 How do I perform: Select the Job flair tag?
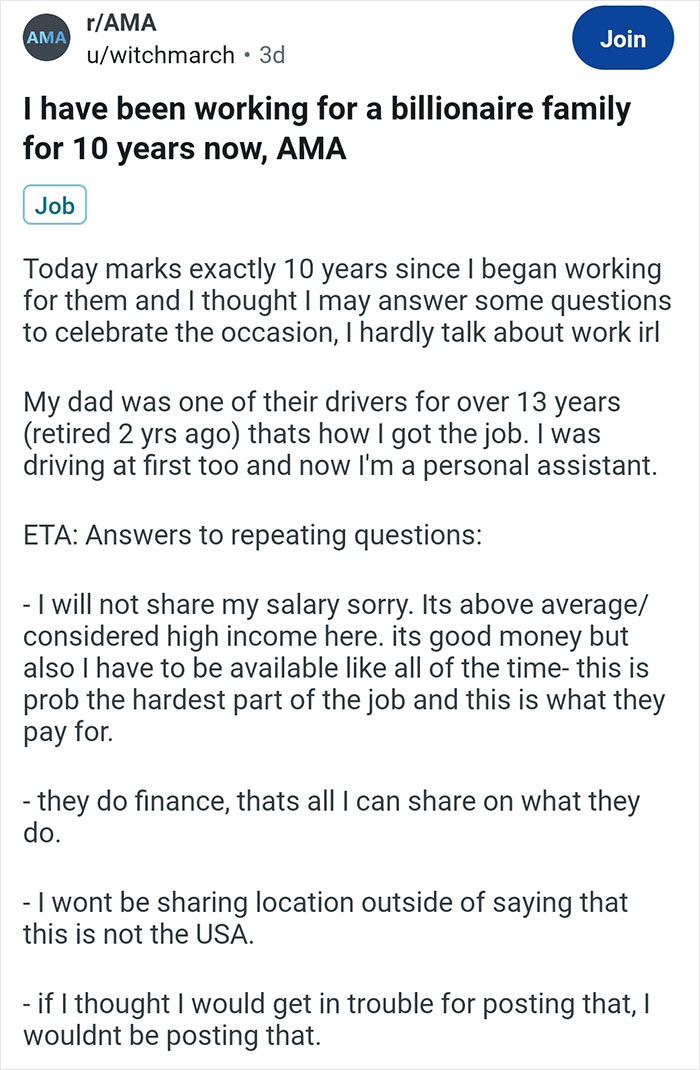pos(55,206)
